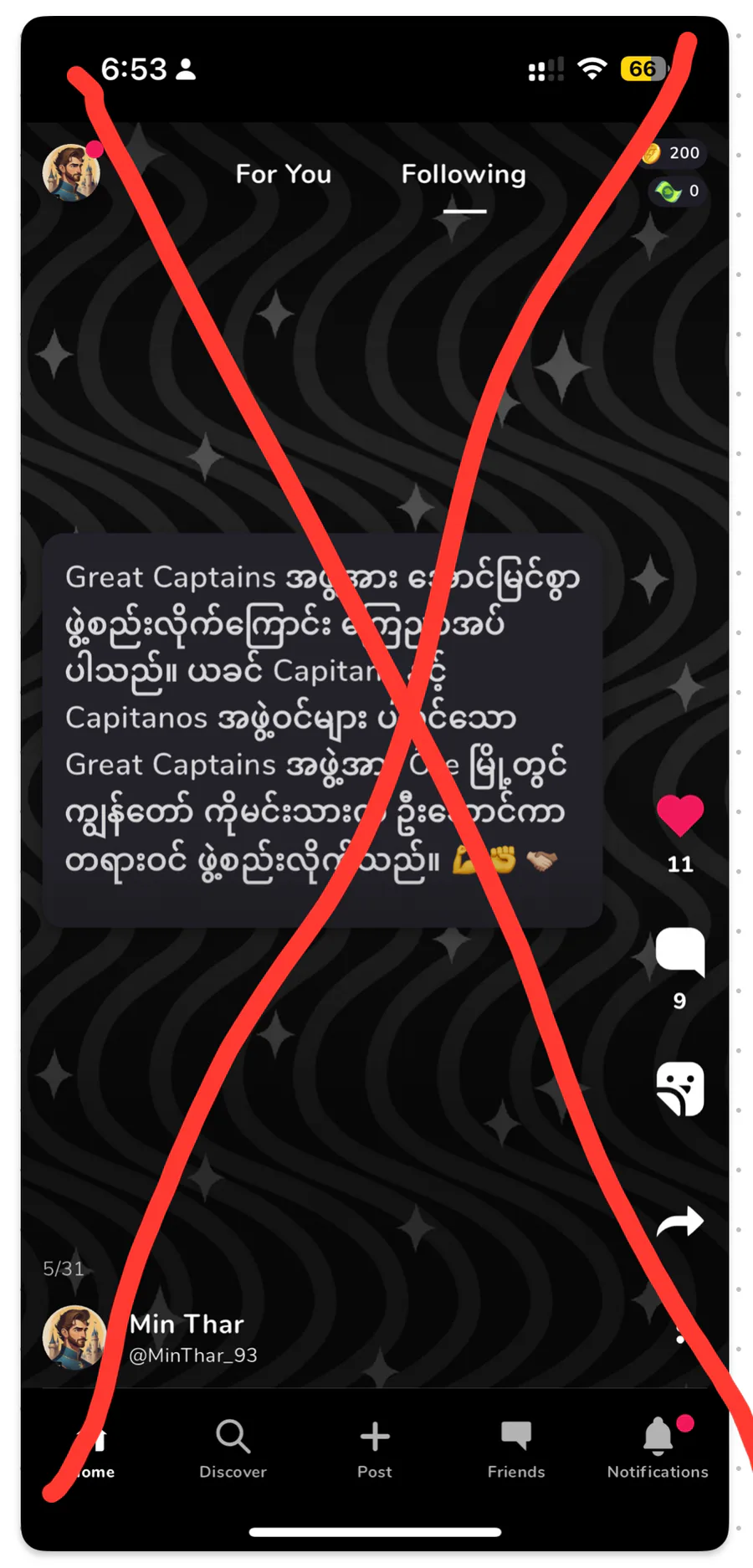
Task: Select the Following tab
Action: (x=464, y=174)
